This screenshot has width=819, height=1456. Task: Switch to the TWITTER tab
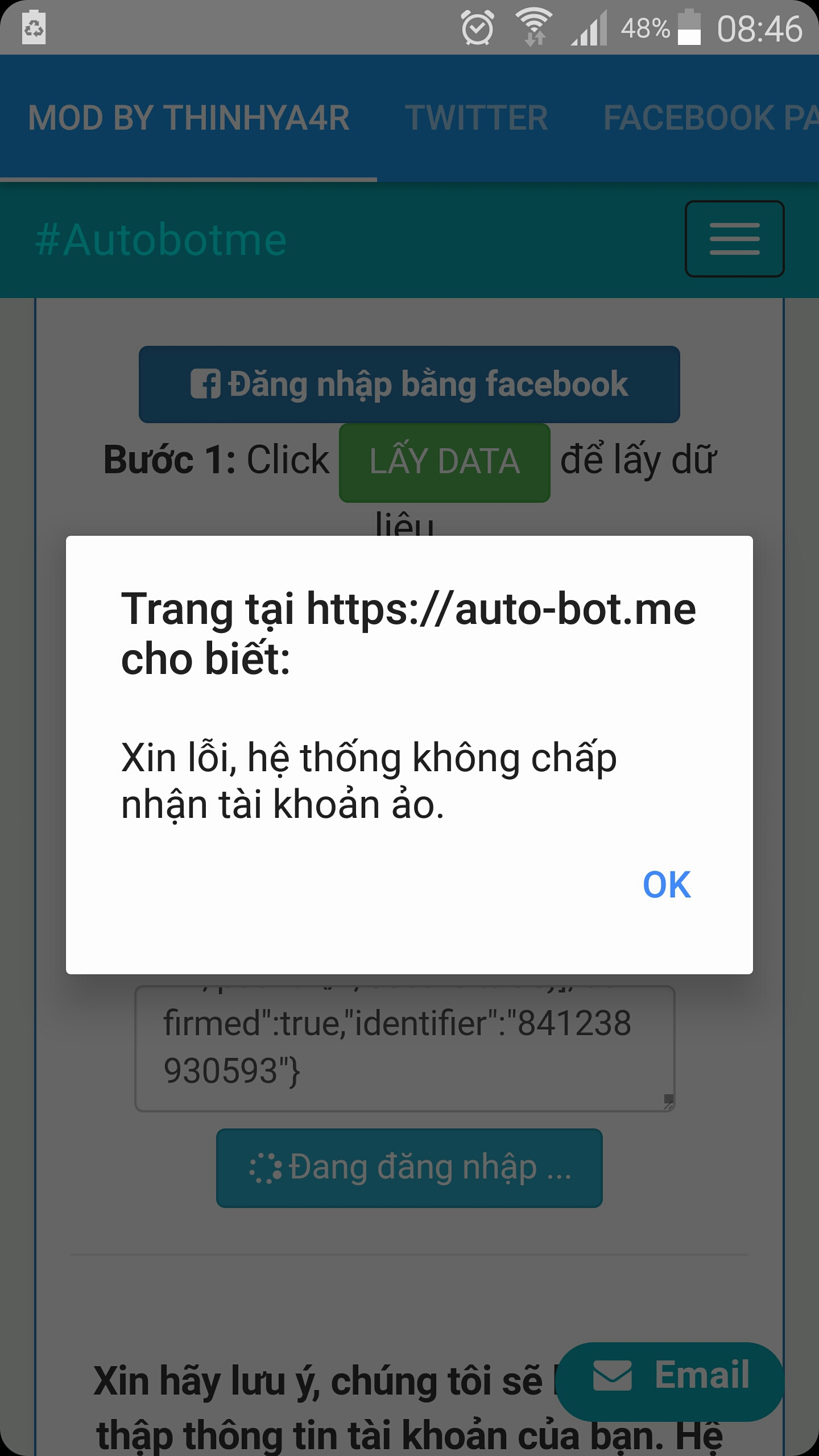476,118
